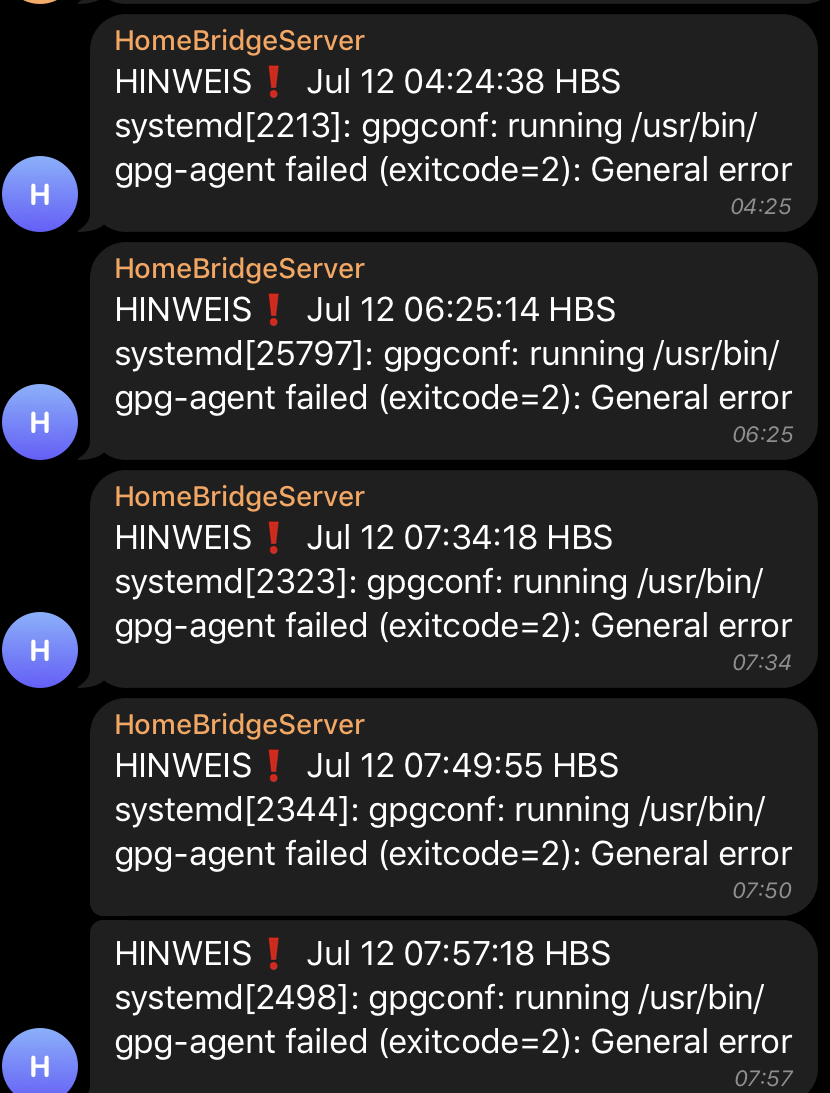The image size is (830, 1093).
Task: Open the H avatar beside the 04:25 message
Action: [x=40, y=194]
